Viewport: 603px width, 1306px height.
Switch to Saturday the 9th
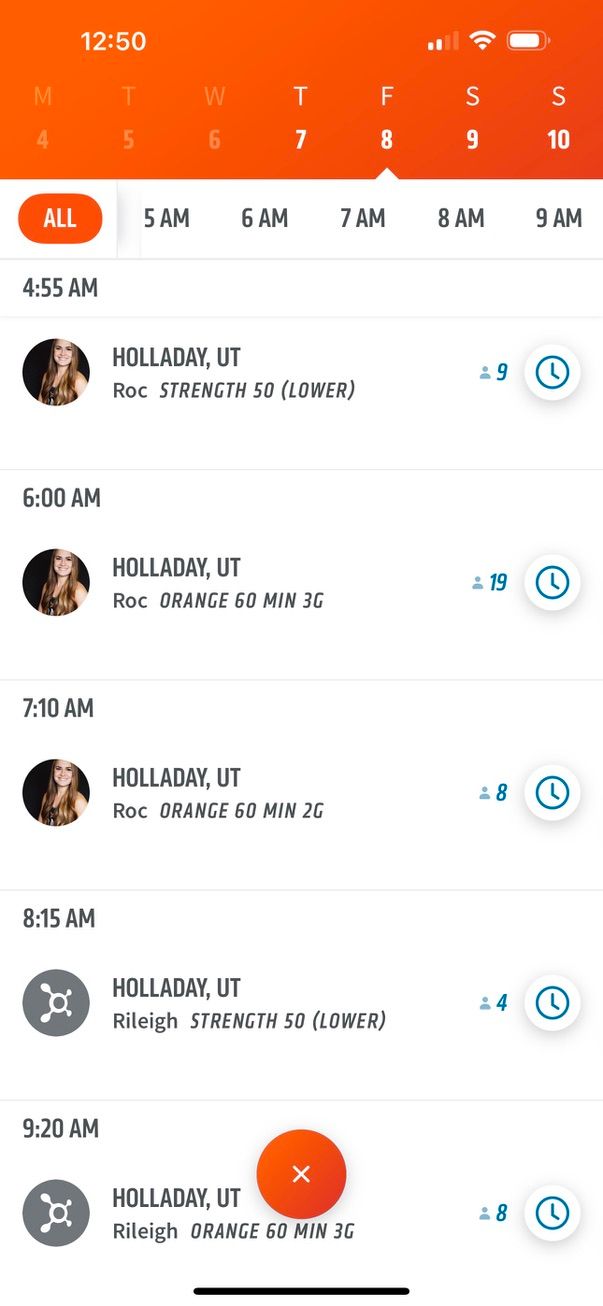[472, 120]
